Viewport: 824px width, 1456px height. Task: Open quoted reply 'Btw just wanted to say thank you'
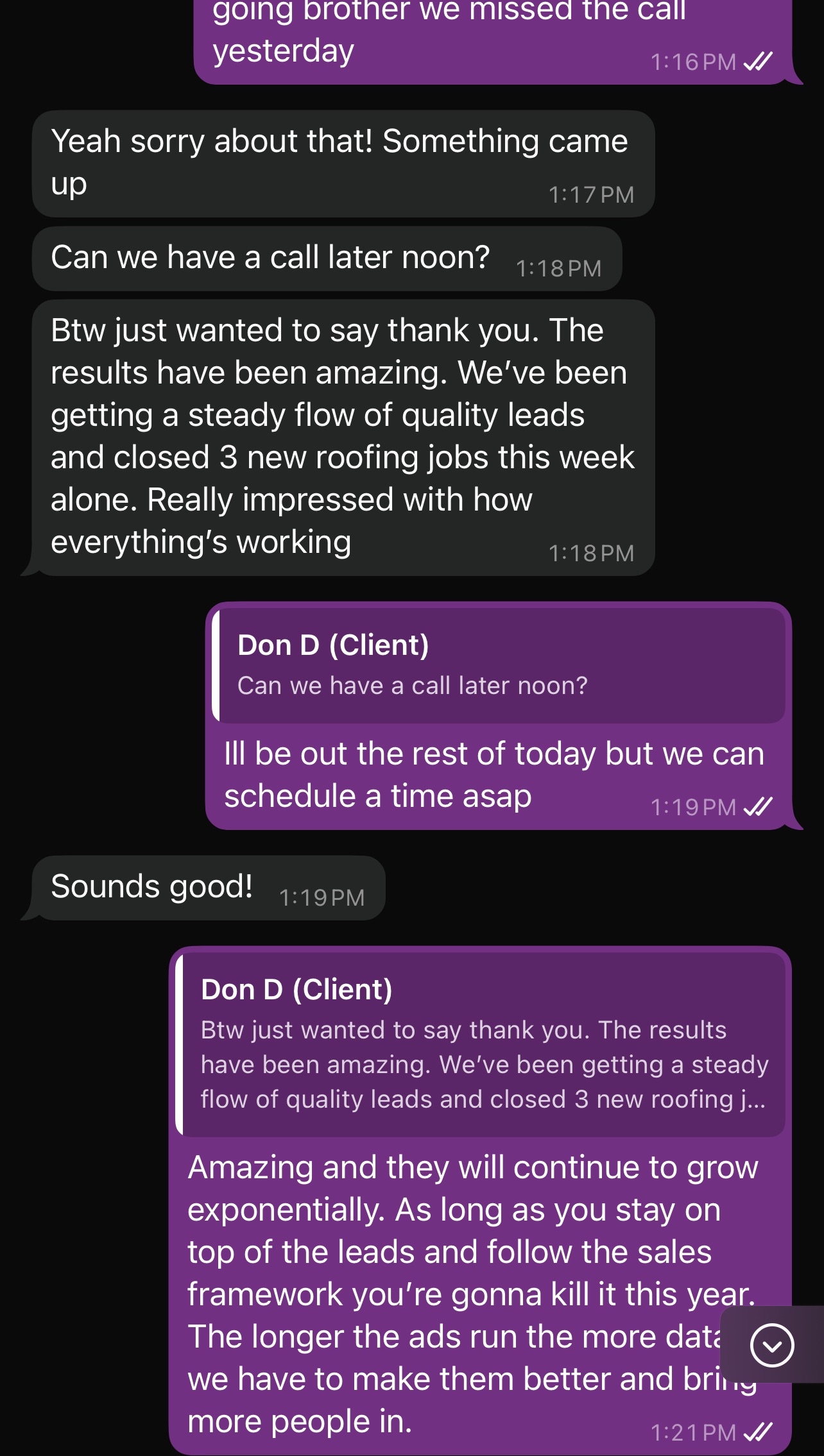(x=480, y=1044)
